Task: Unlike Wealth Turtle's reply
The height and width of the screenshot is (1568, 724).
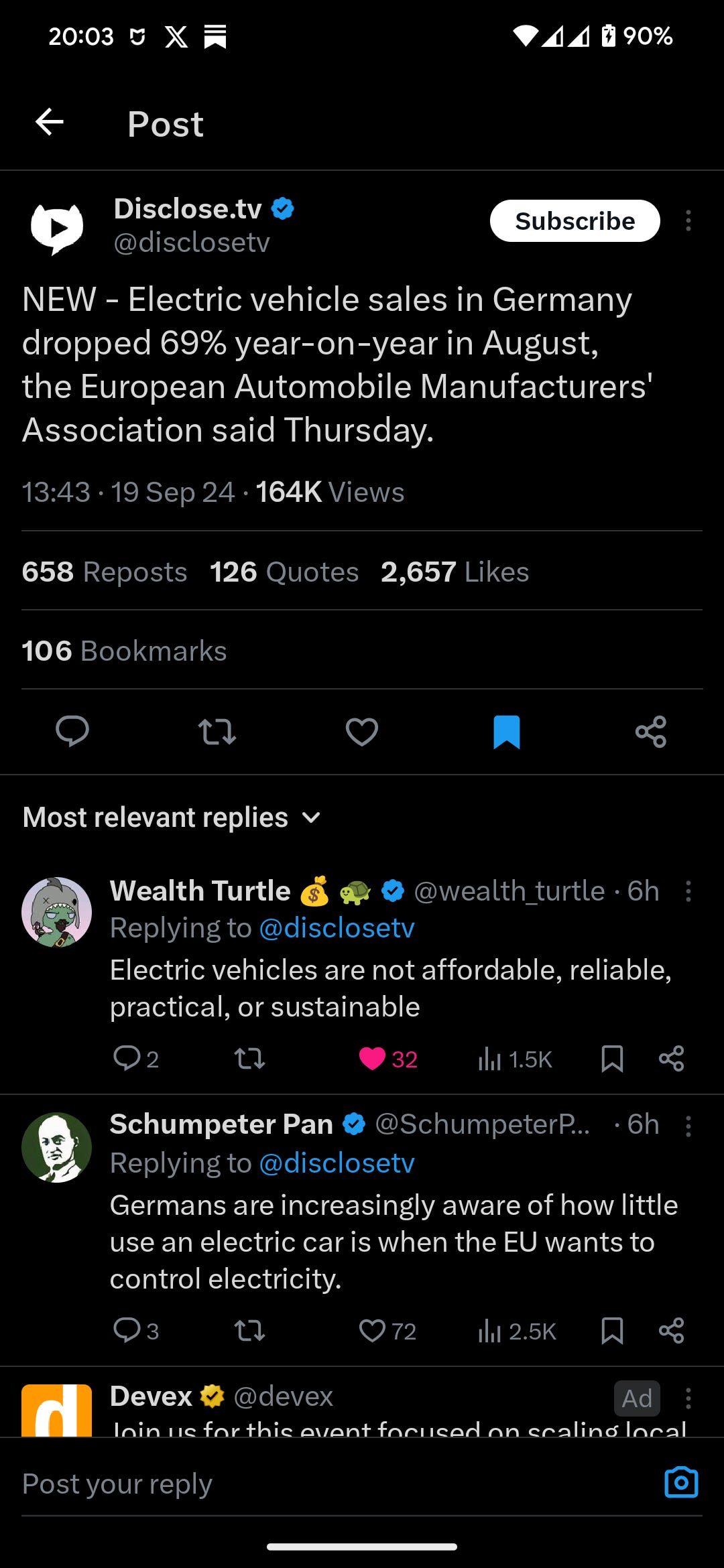Action: click(x=388, y=1059)
